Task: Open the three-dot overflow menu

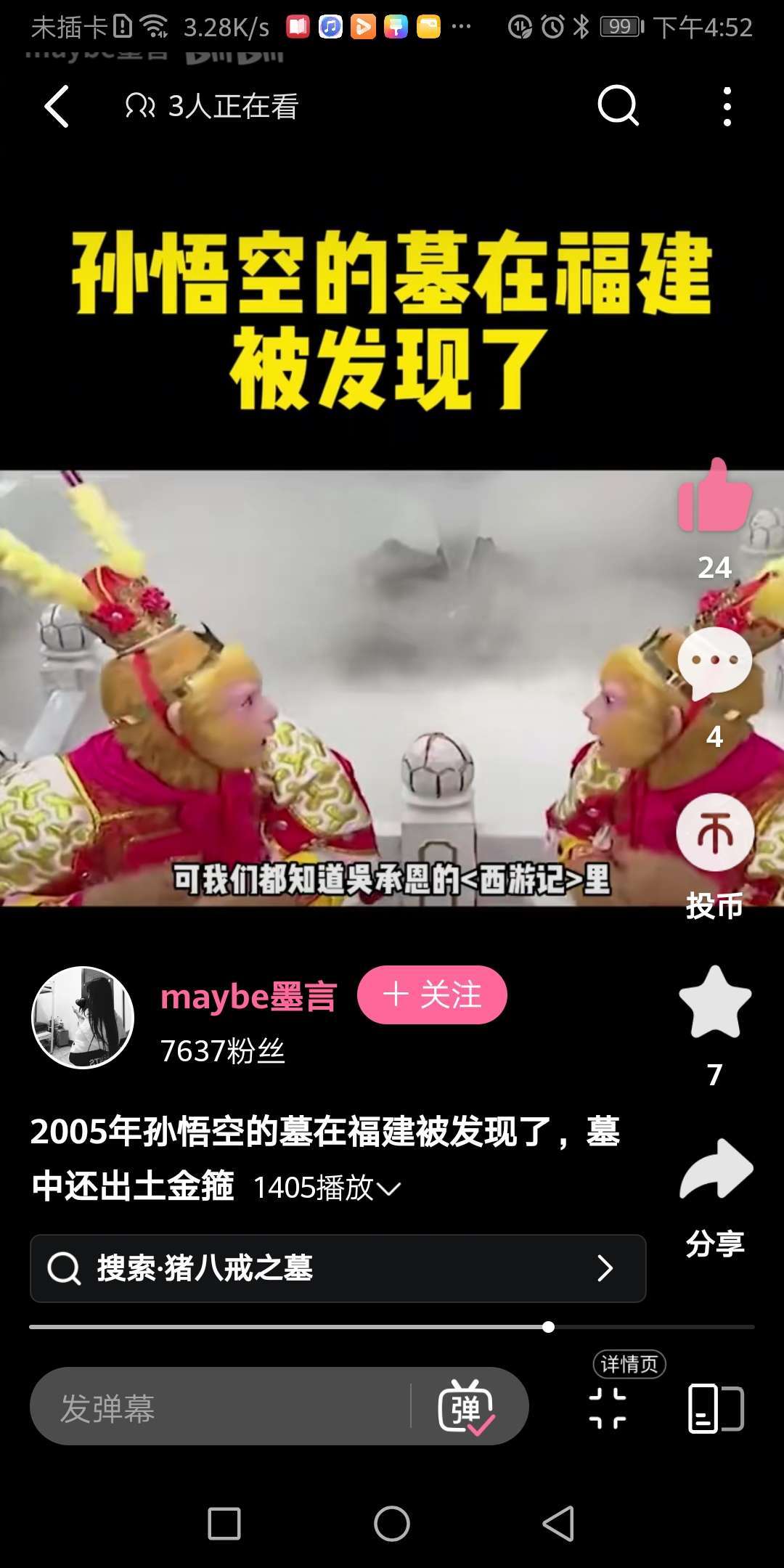Action: coord(727,107)
